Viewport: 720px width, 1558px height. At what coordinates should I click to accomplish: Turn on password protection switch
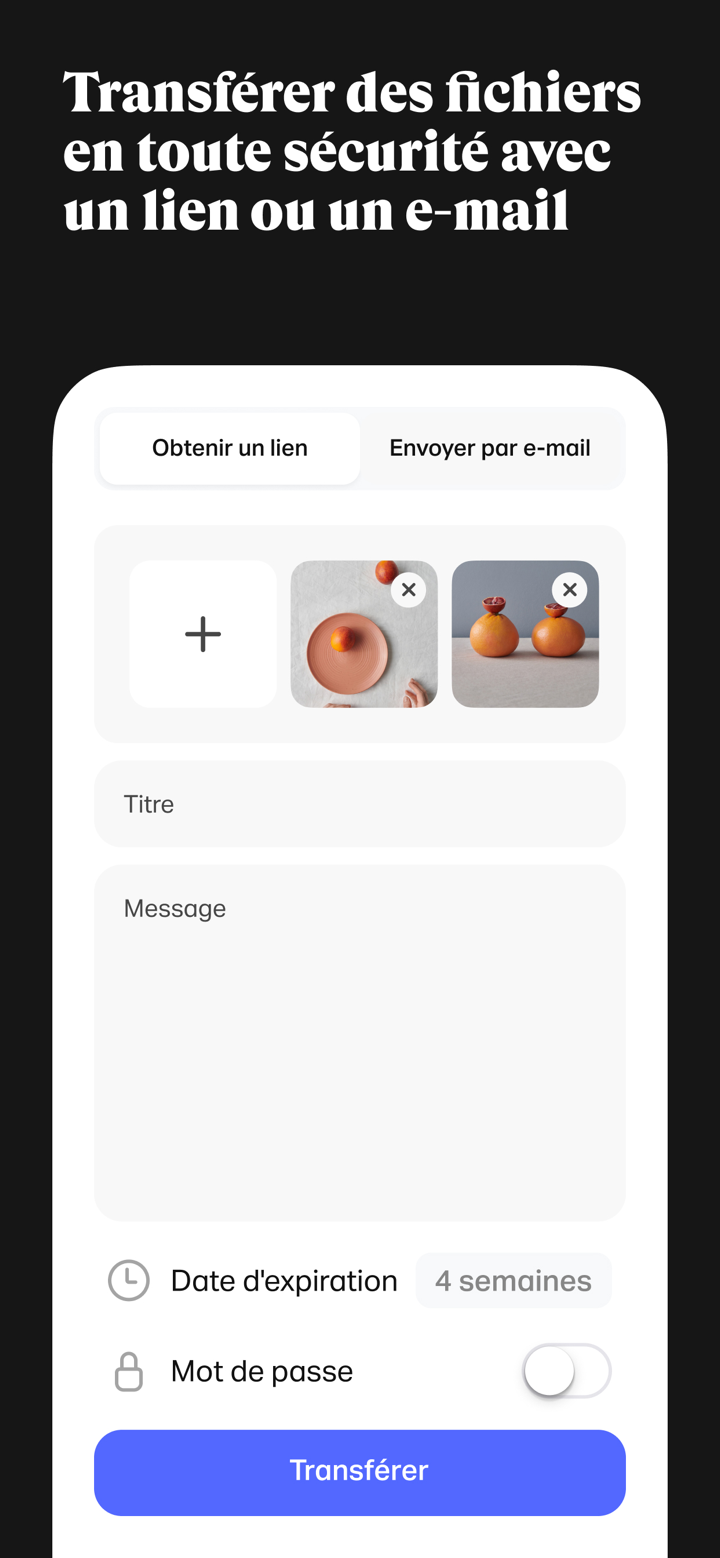point(567,1371)
